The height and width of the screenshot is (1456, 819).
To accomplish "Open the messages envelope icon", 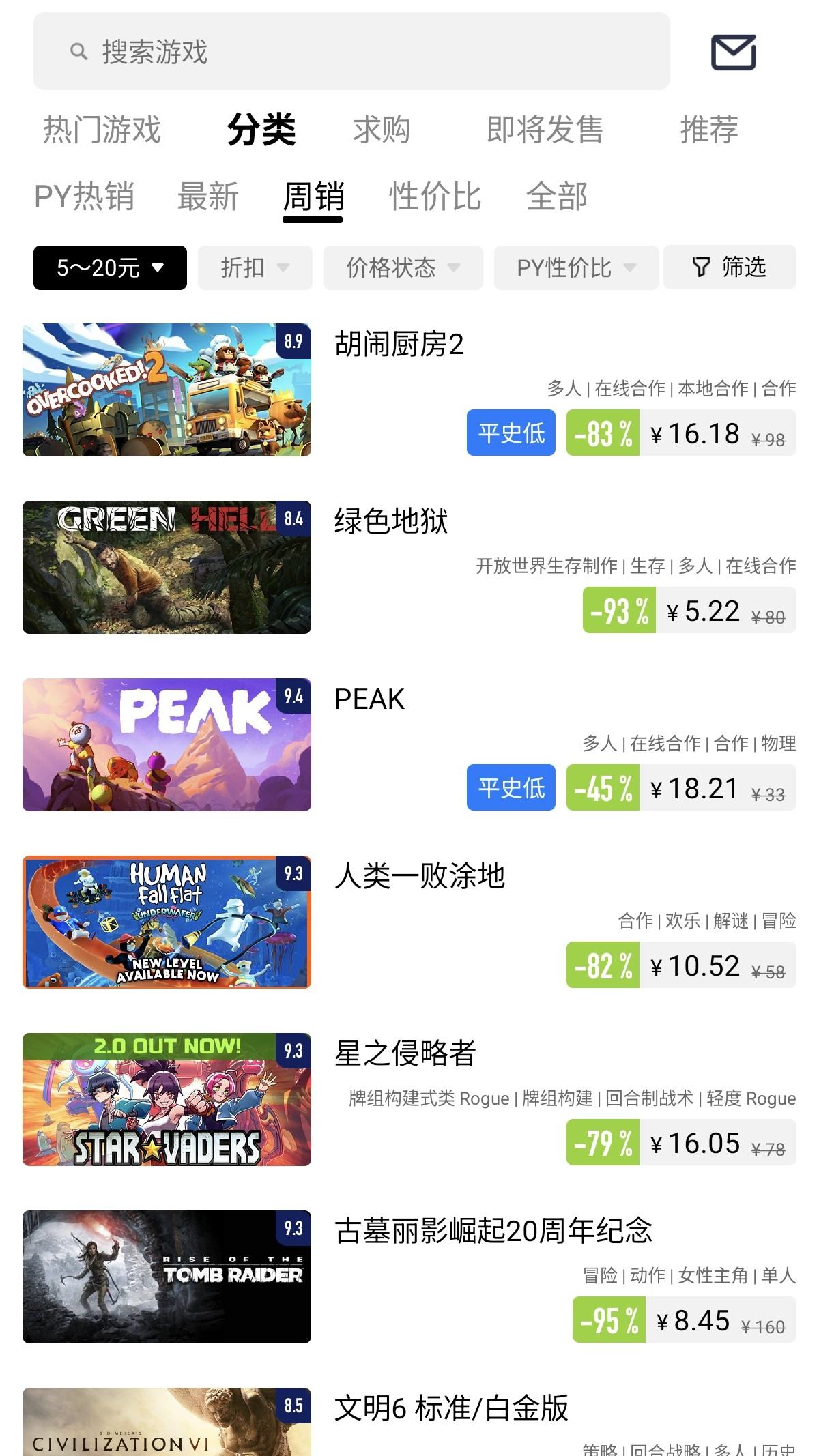I will (734, 52).
